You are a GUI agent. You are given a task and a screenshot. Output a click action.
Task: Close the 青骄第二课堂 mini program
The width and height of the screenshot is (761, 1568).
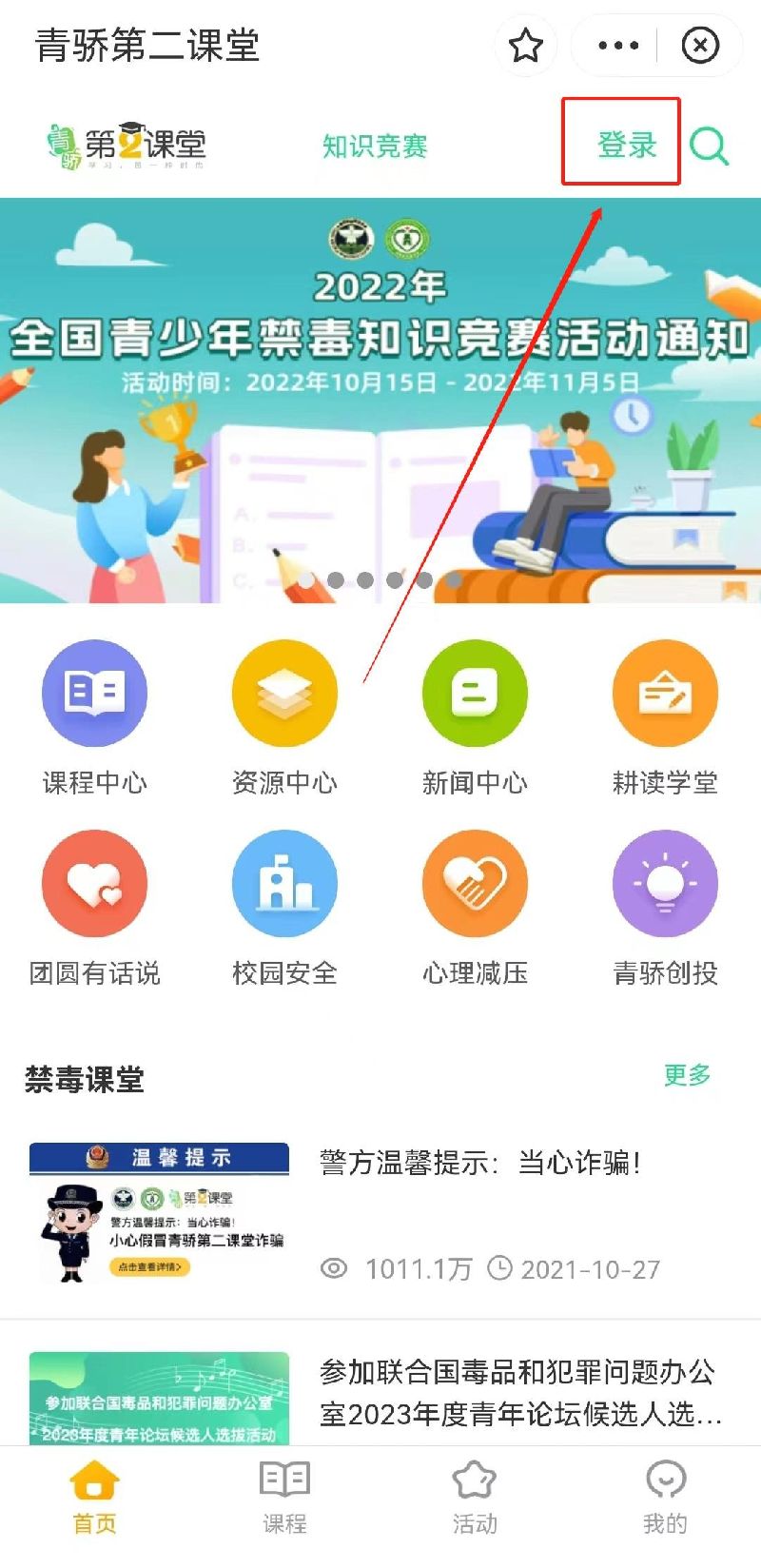coord(700,45)
